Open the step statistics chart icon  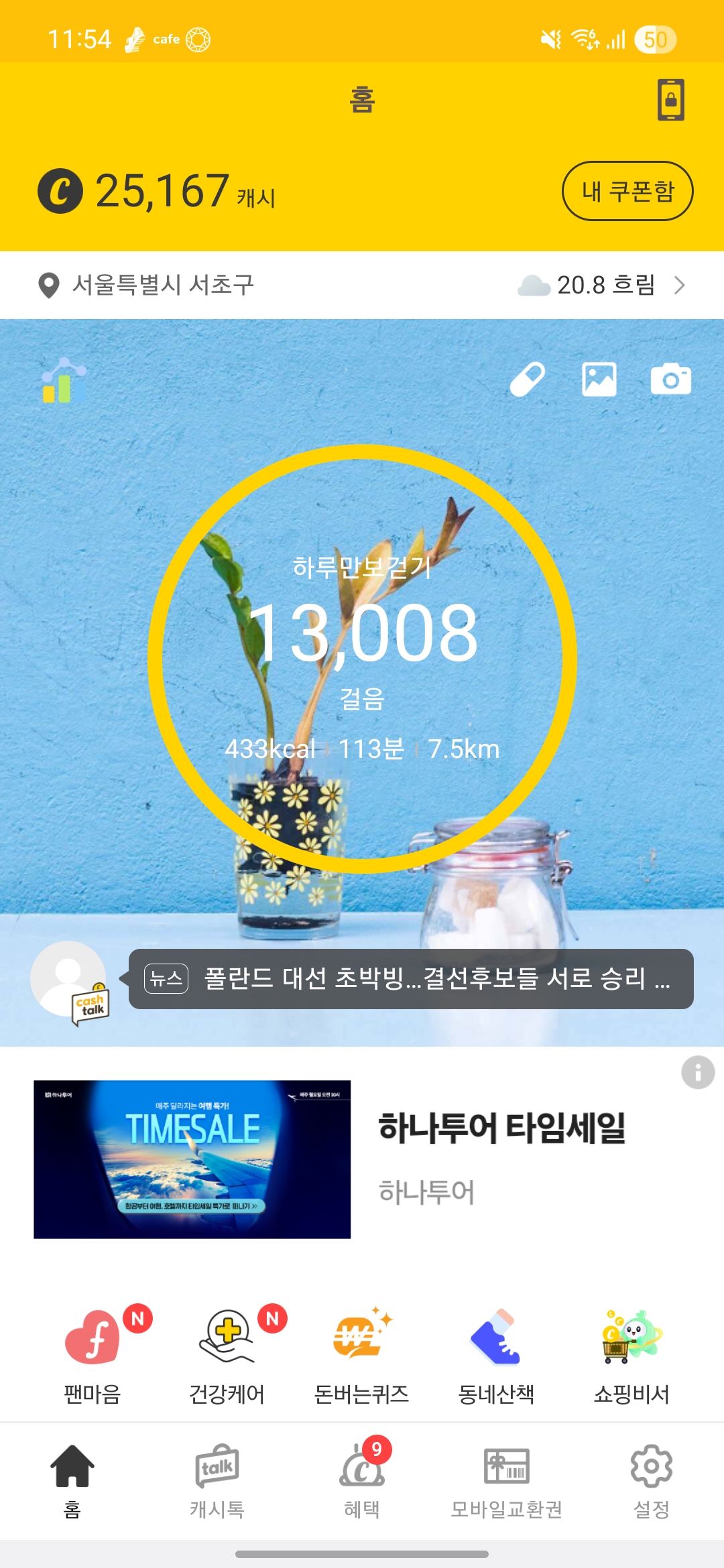coord(64,381)
